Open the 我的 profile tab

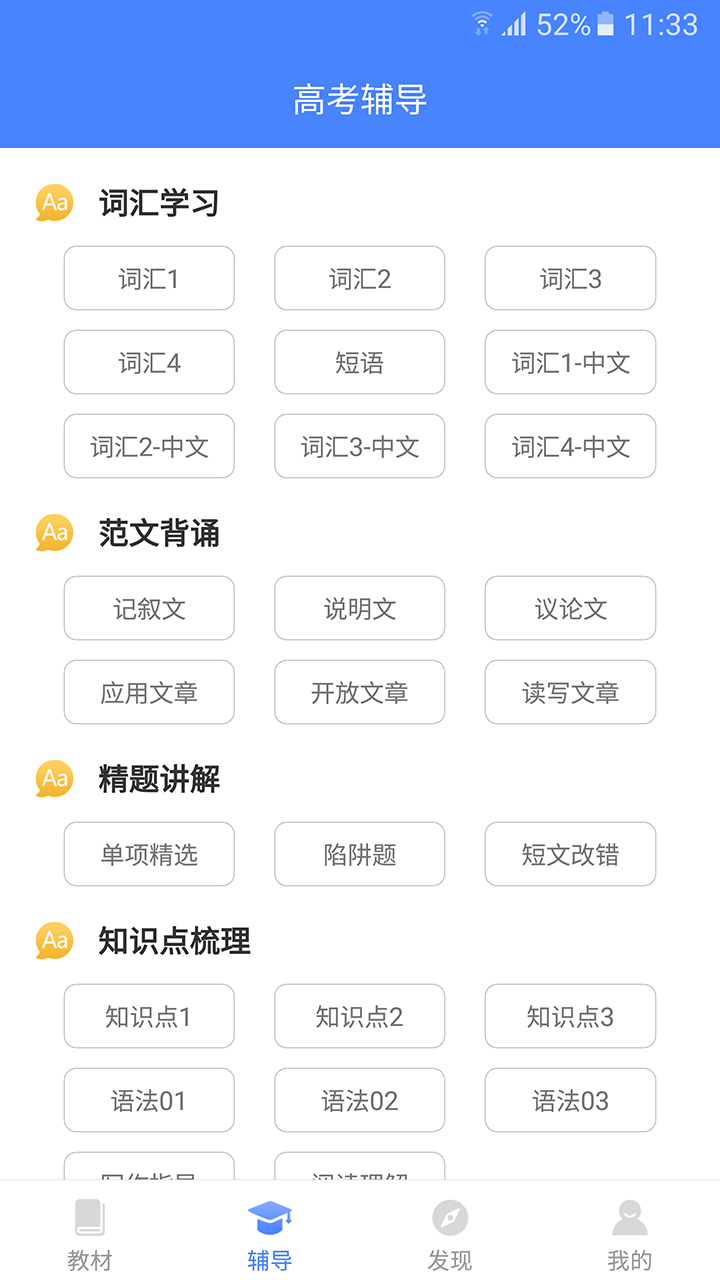point(629,1234)
